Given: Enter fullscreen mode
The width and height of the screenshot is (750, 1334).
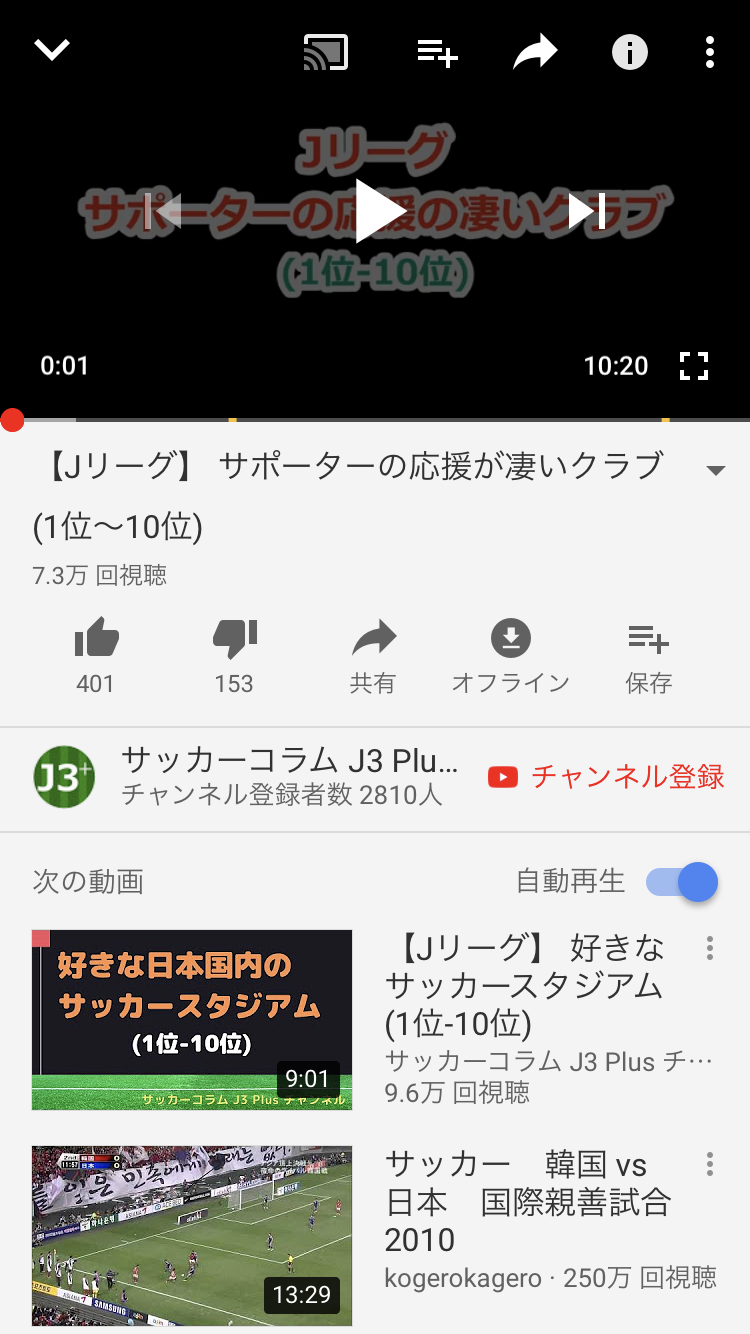Looking at the screenshot, I should [693, 366].
